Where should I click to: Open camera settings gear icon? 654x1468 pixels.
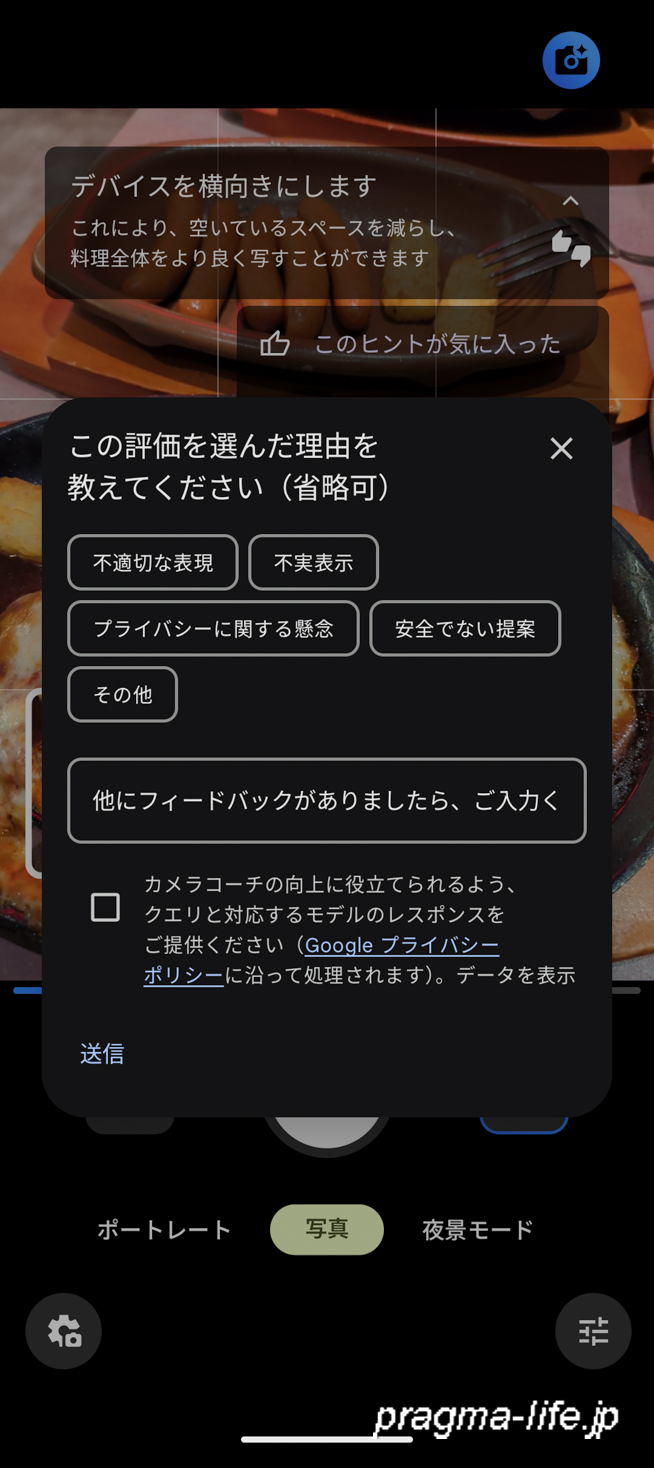point(64,1331)
